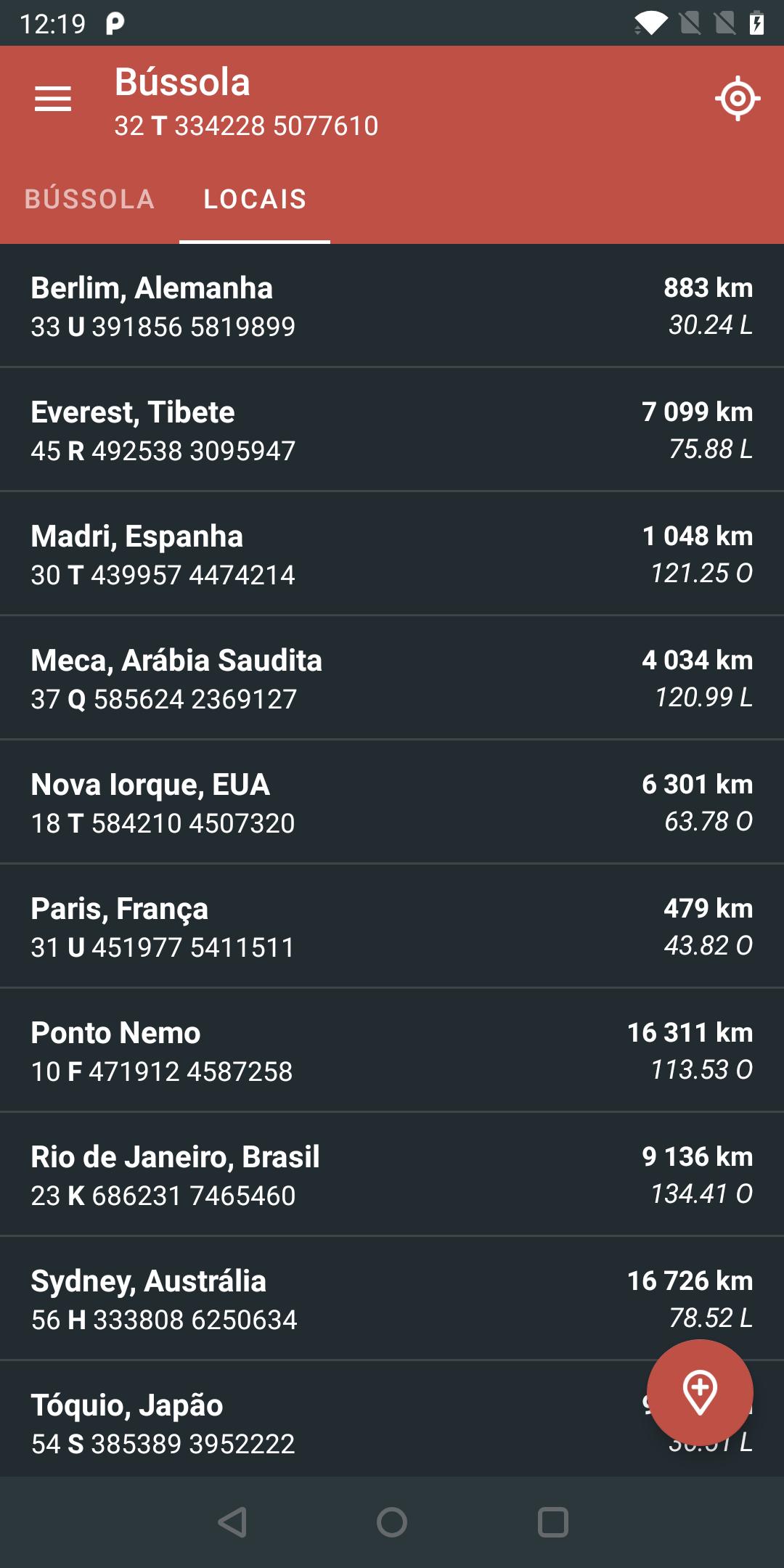Tap the current location target icon
The height and width of the screenshot is (1568, 784).
(738, 98)
